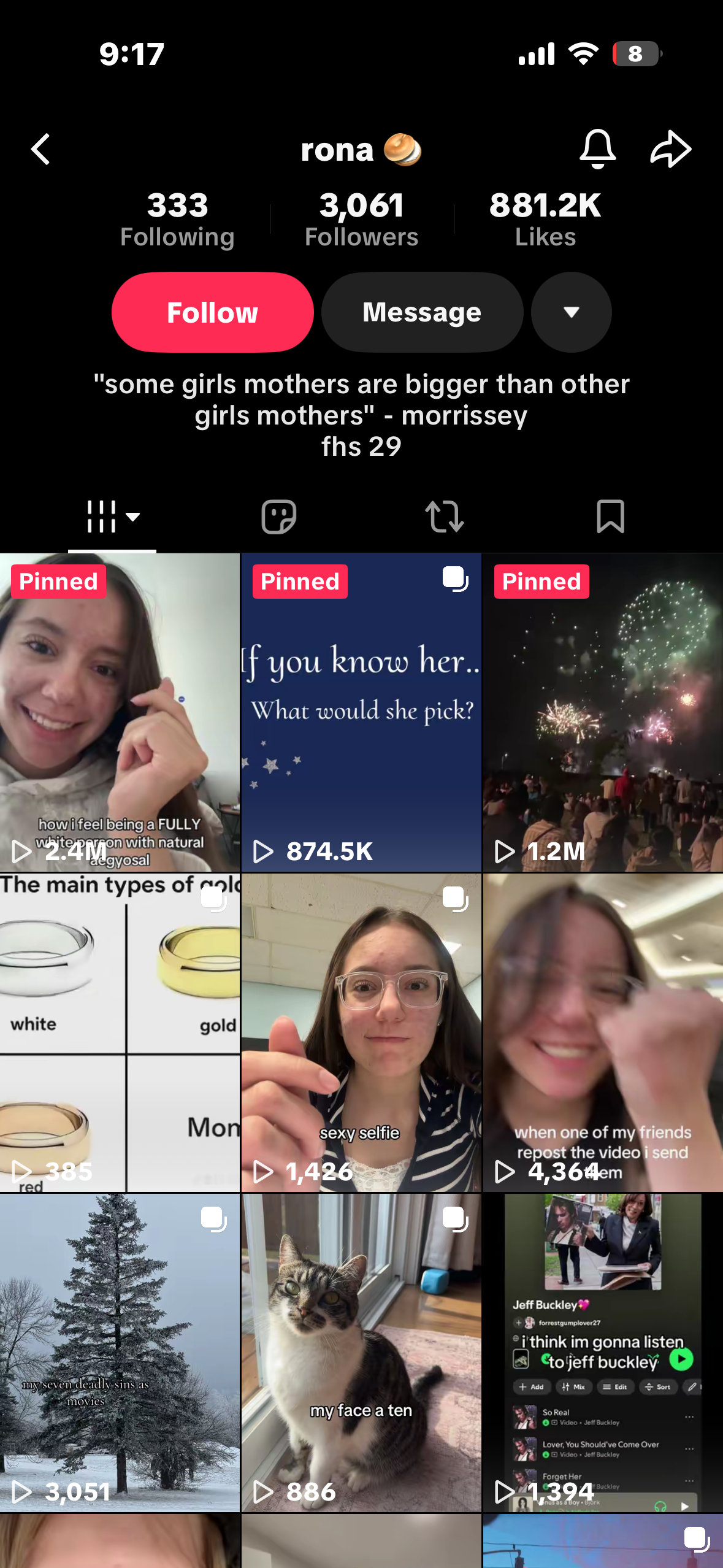The height and width of the screenshot is (1568, 723).
Task: View the 'my face a ten' cat post
Action: pos(361,1352)
